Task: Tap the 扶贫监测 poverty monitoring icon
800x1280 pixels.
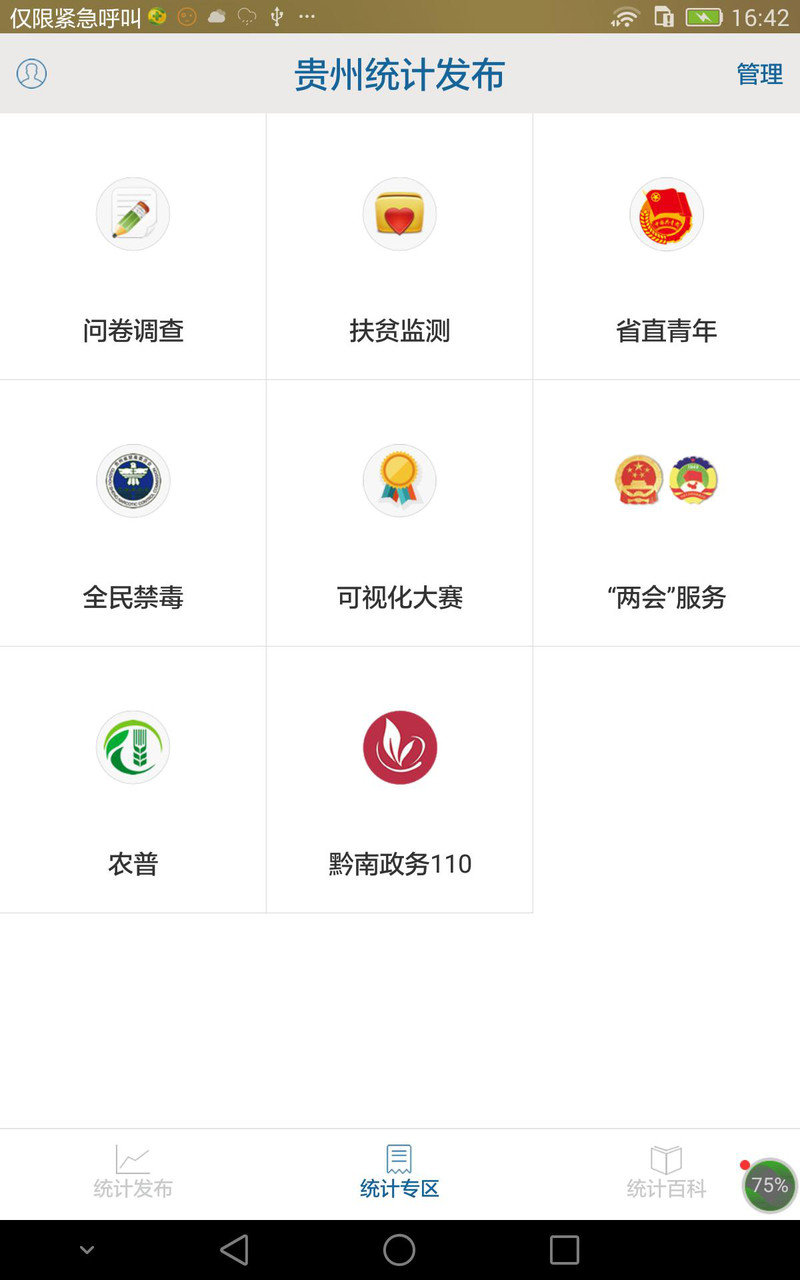Action: [399, 214]
